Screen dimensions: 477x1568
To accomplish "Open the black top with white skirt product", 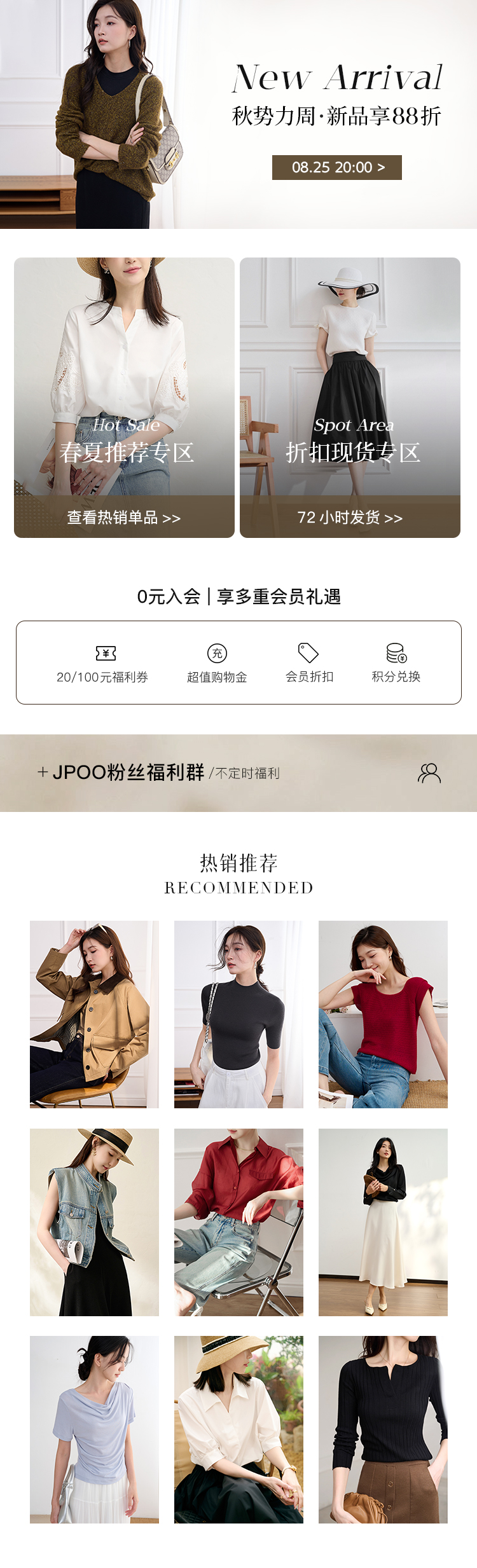I will point(383,1222).
